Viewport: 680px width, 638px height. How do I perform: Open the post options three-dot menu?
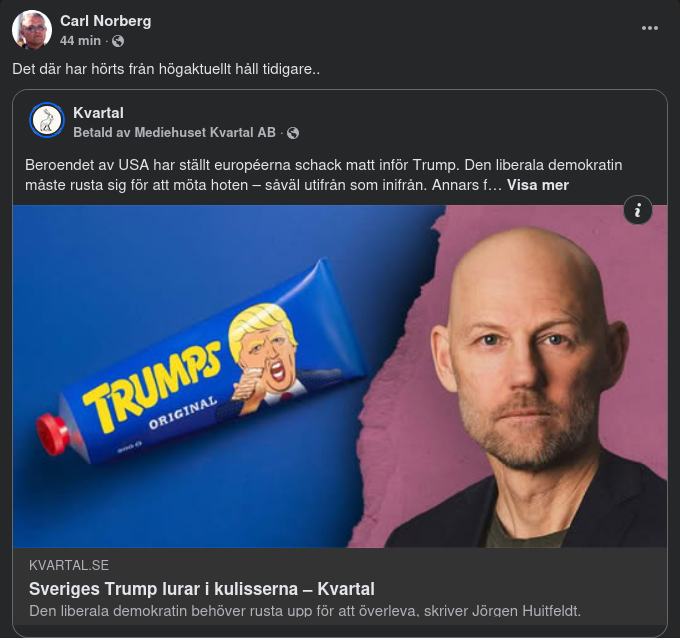pyautogui.click(x=650, y=29)
